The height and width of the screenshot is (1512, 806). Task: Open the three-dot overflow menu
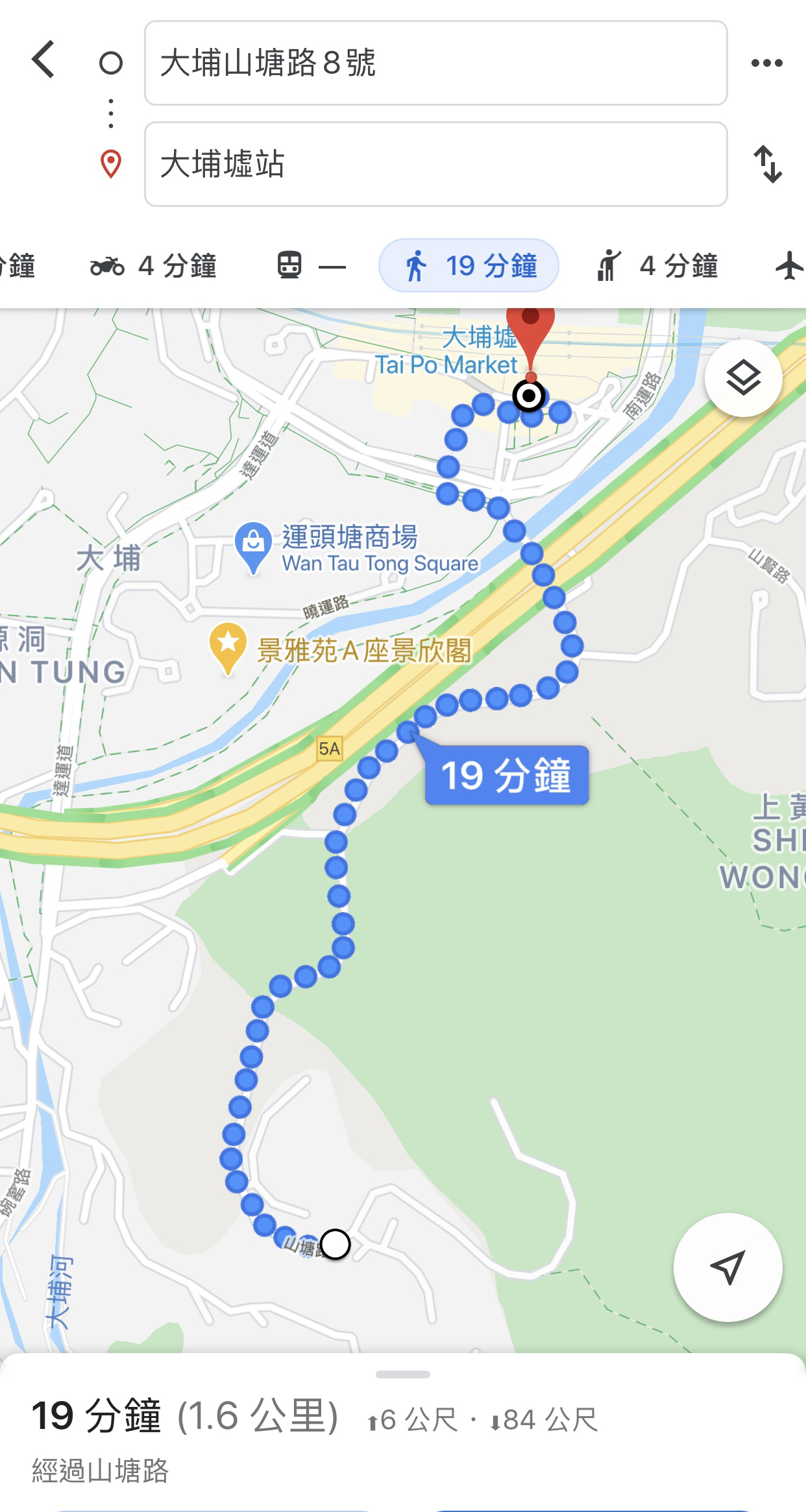pyautogui.click(x=767, y=63)
